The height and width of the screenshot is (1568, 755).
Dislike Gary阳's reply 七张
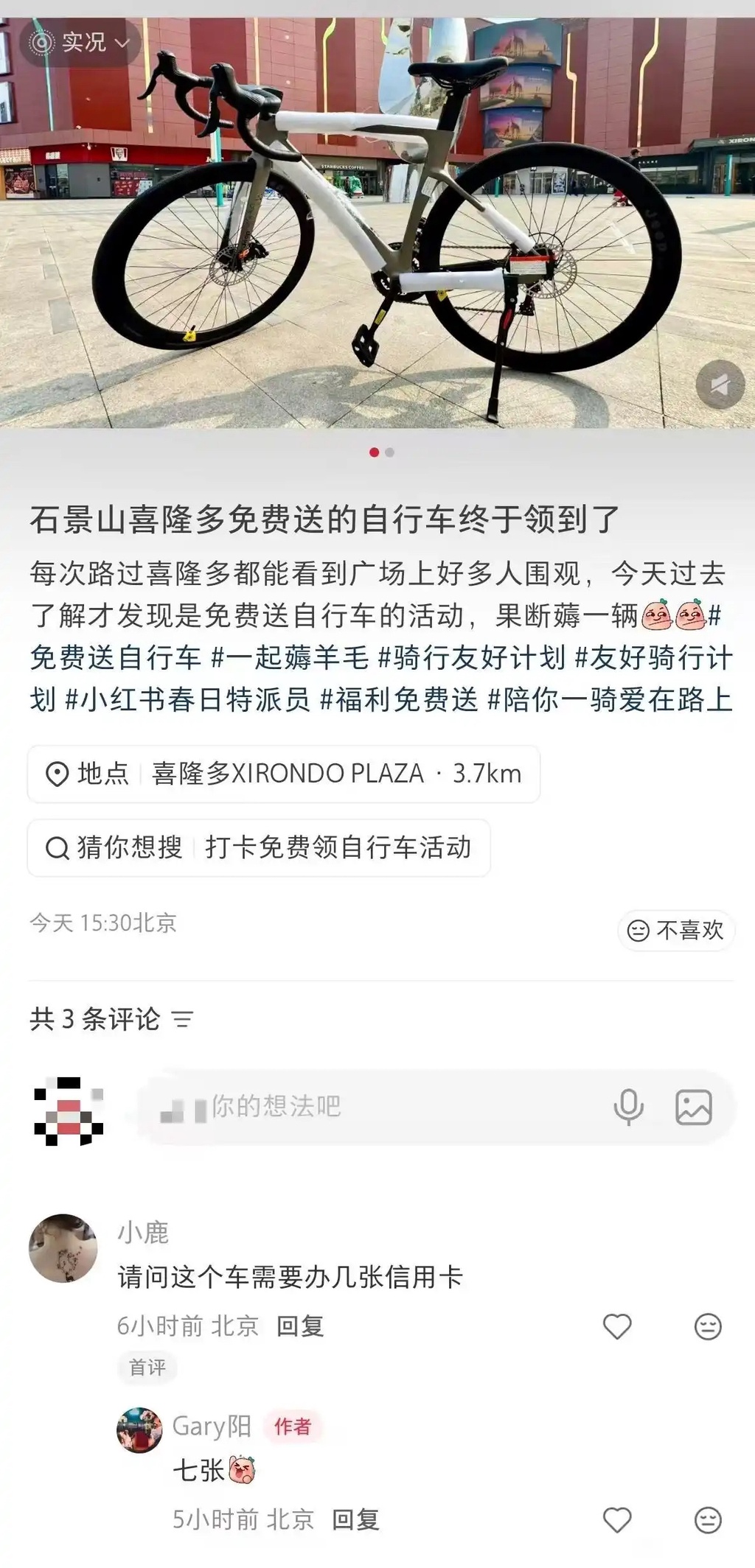pyautogui.click(x=708, y=1520)
